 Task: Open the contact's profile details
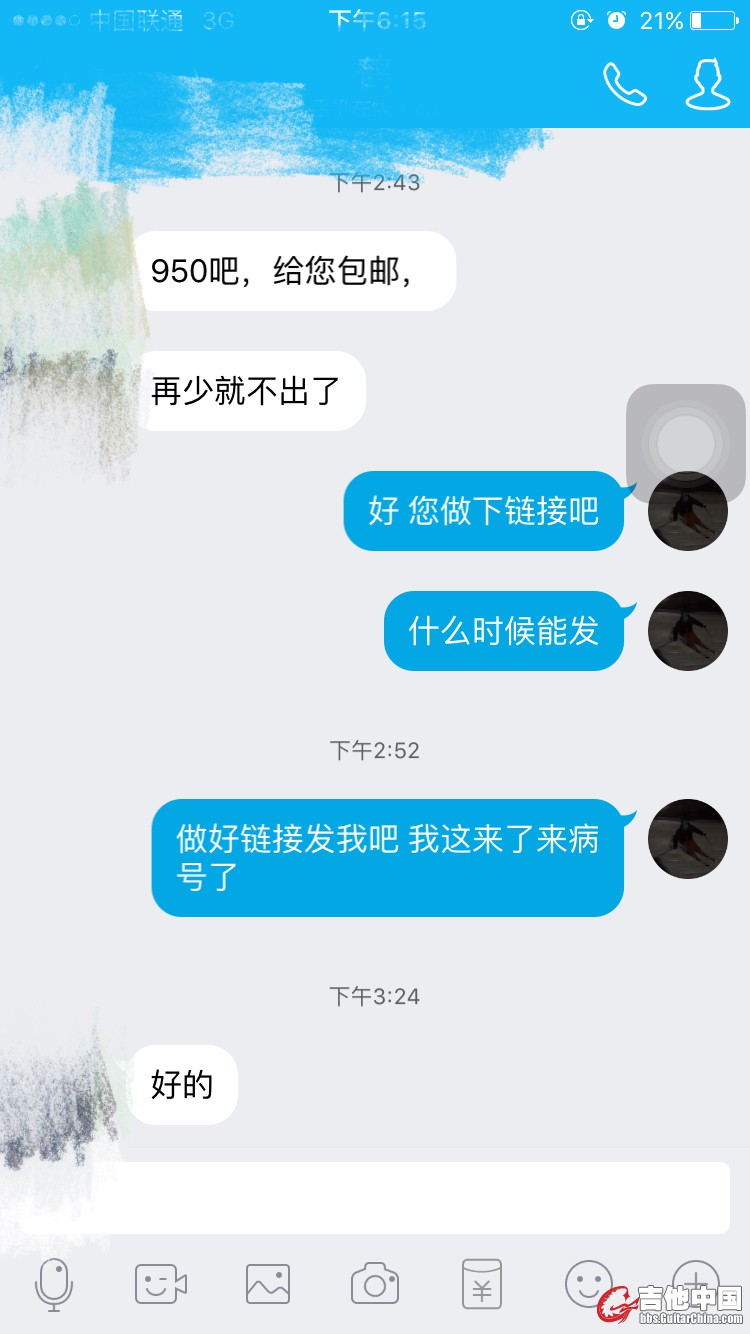(x=707, y=84)
